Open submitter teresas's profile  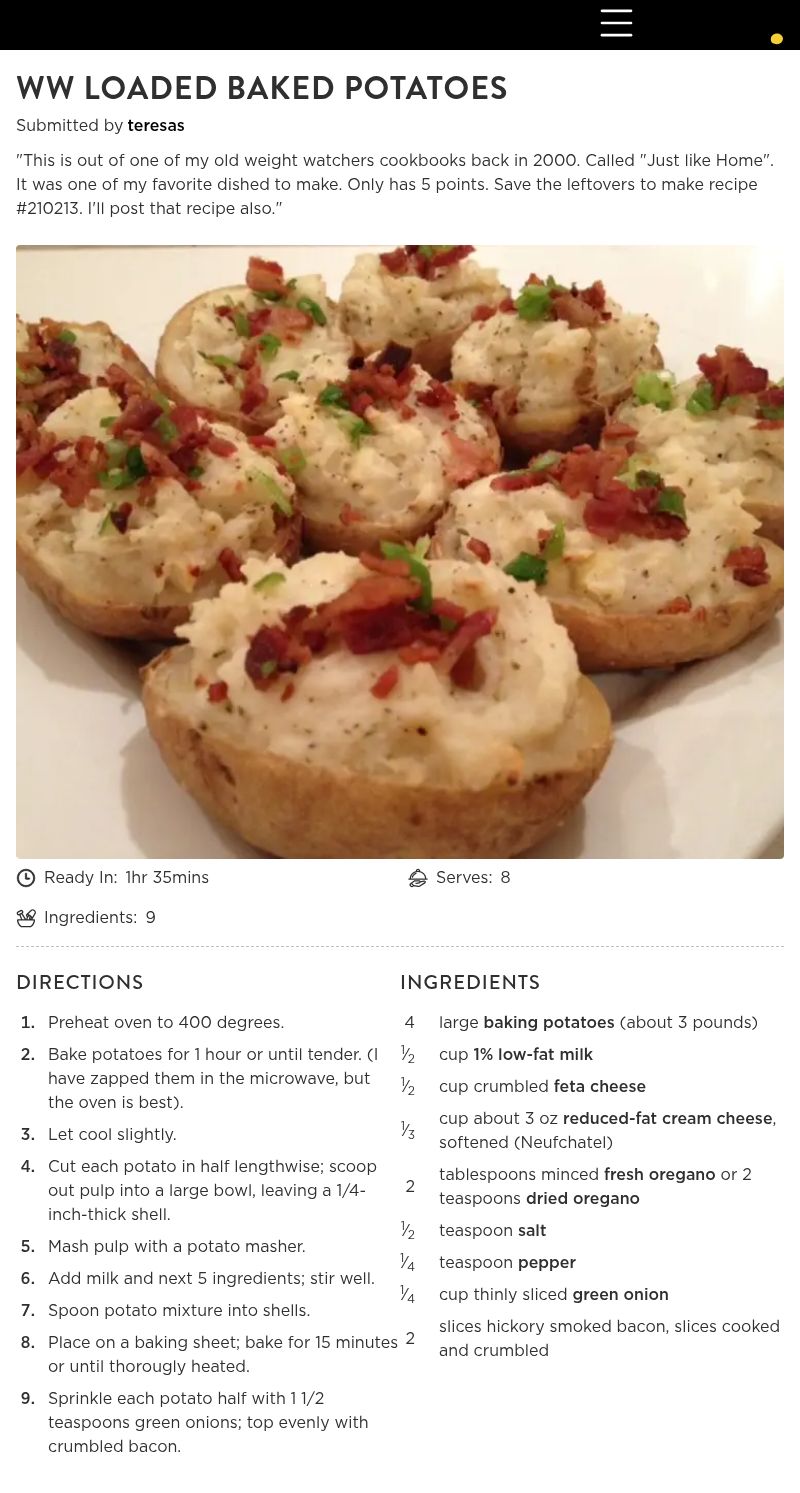point(155,126)
